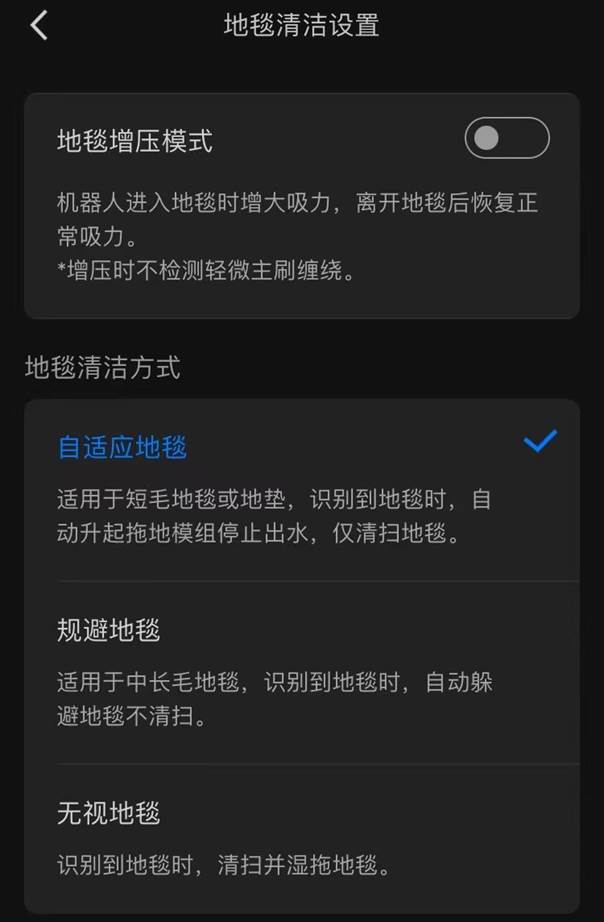This screenshot has height=922, width=604.
Task: Go back from carpet cleaning settings
Action: 39,25
